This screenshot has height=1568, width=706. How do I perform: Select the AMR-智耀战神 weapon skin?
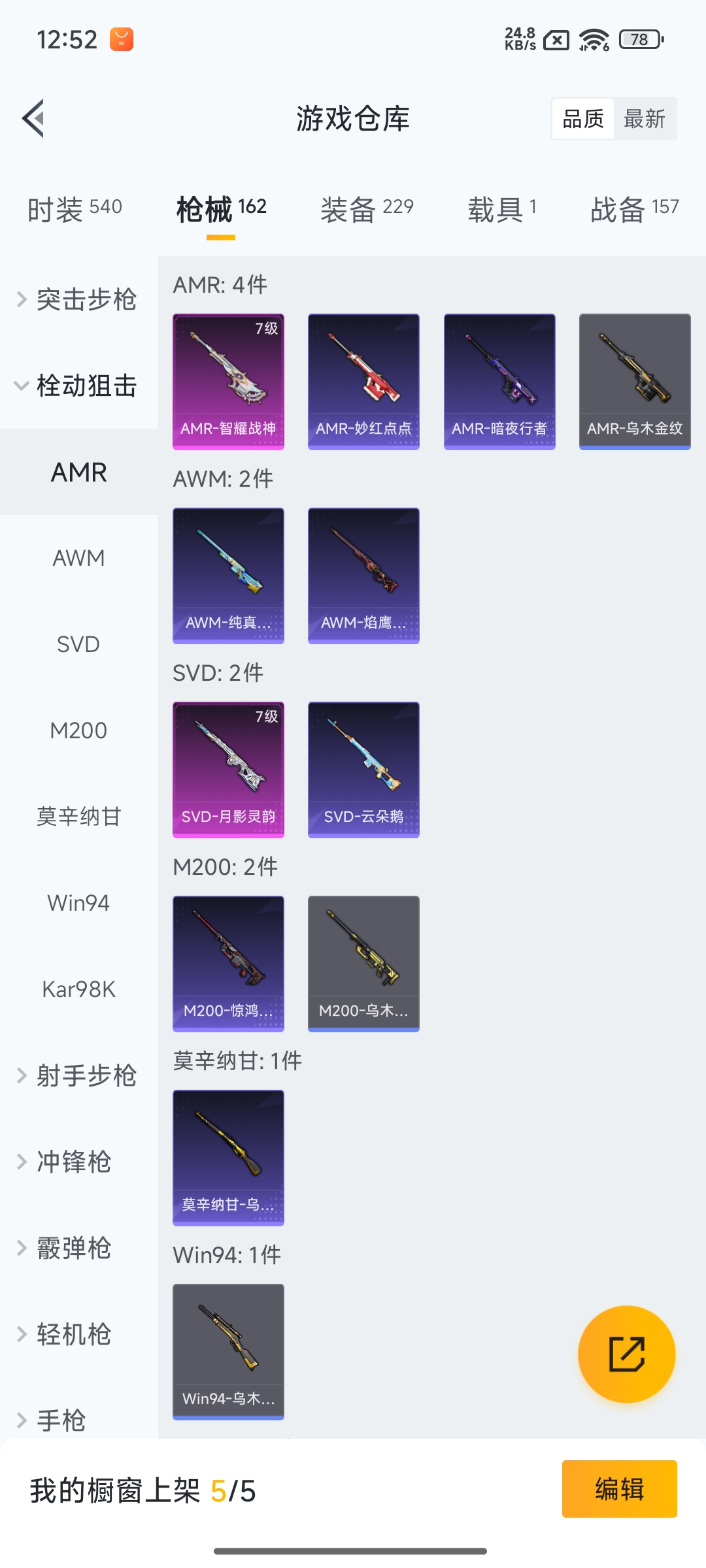coord(227,381)
